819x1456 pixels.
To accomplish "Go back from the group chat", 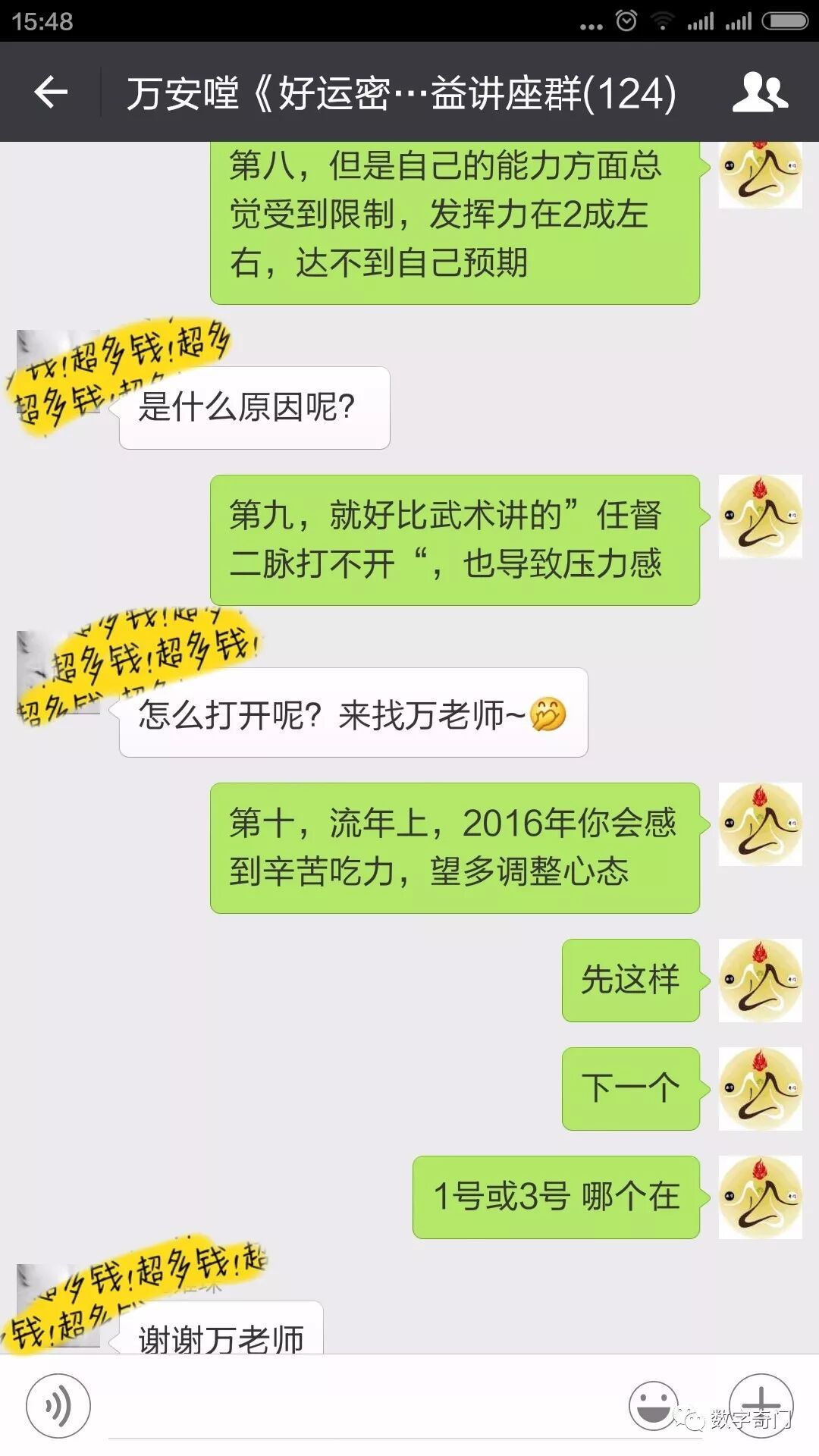I will (51, 93).
